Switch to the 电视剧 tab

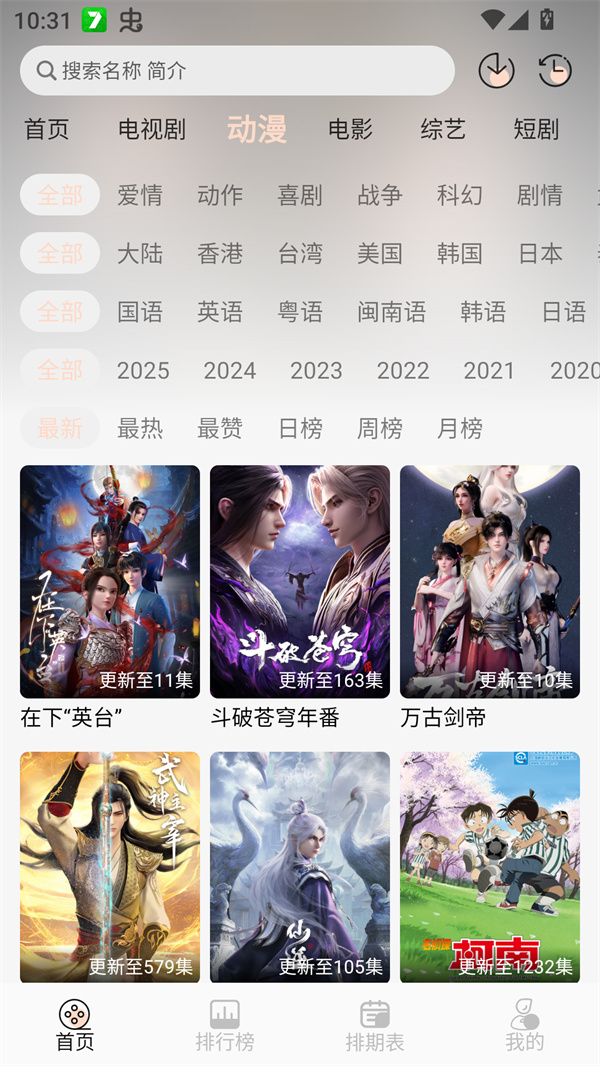[152, 129]
